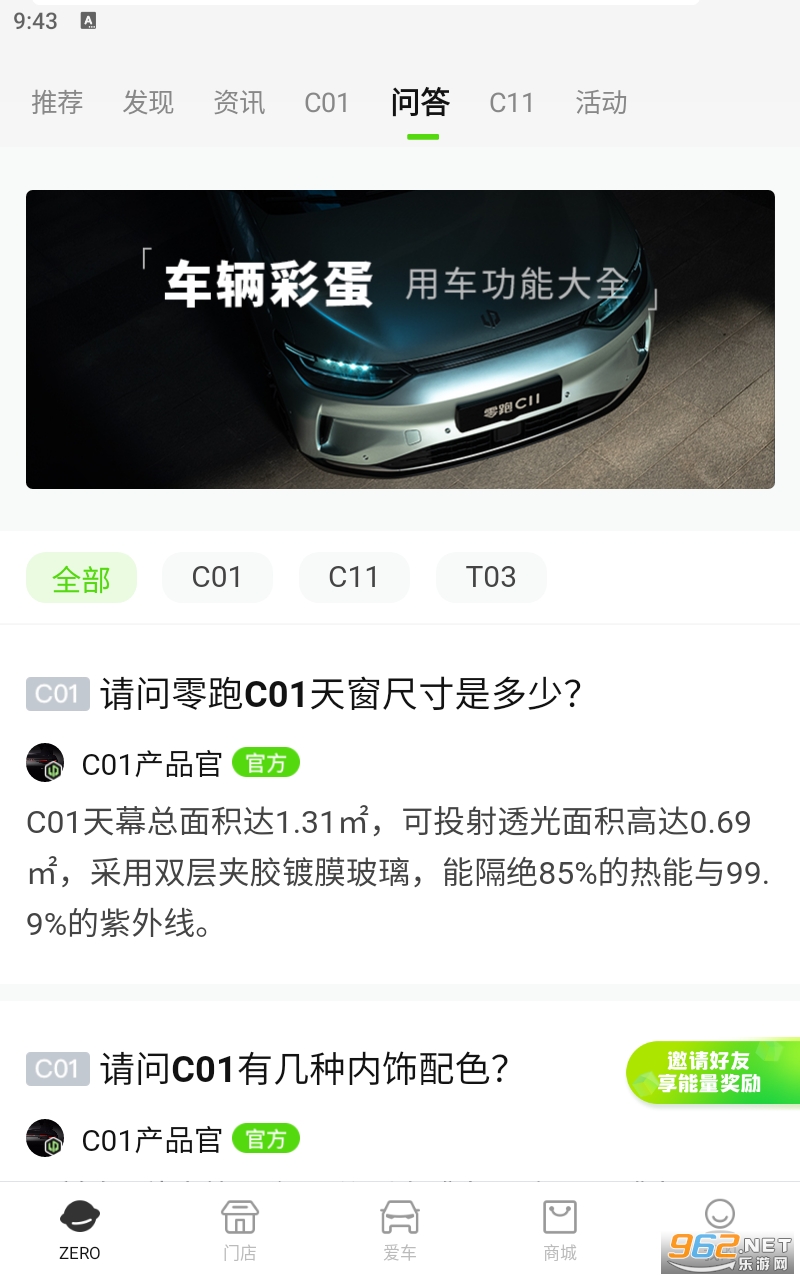Go to the 门店 tab

[x=239, y=1230]
